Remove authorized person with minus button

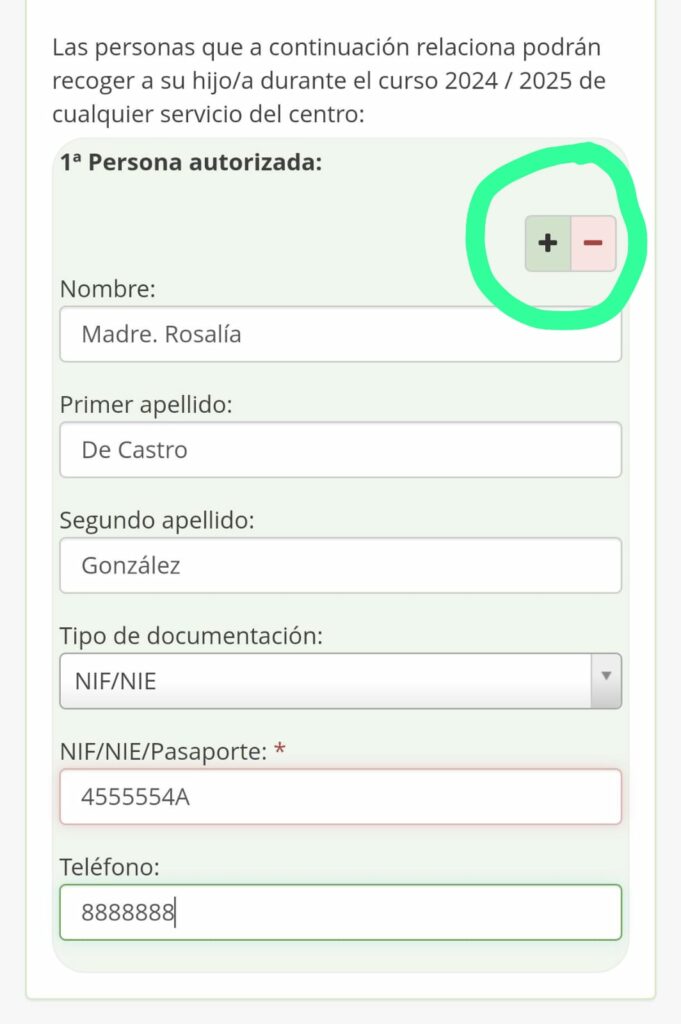tap(594, 243)
